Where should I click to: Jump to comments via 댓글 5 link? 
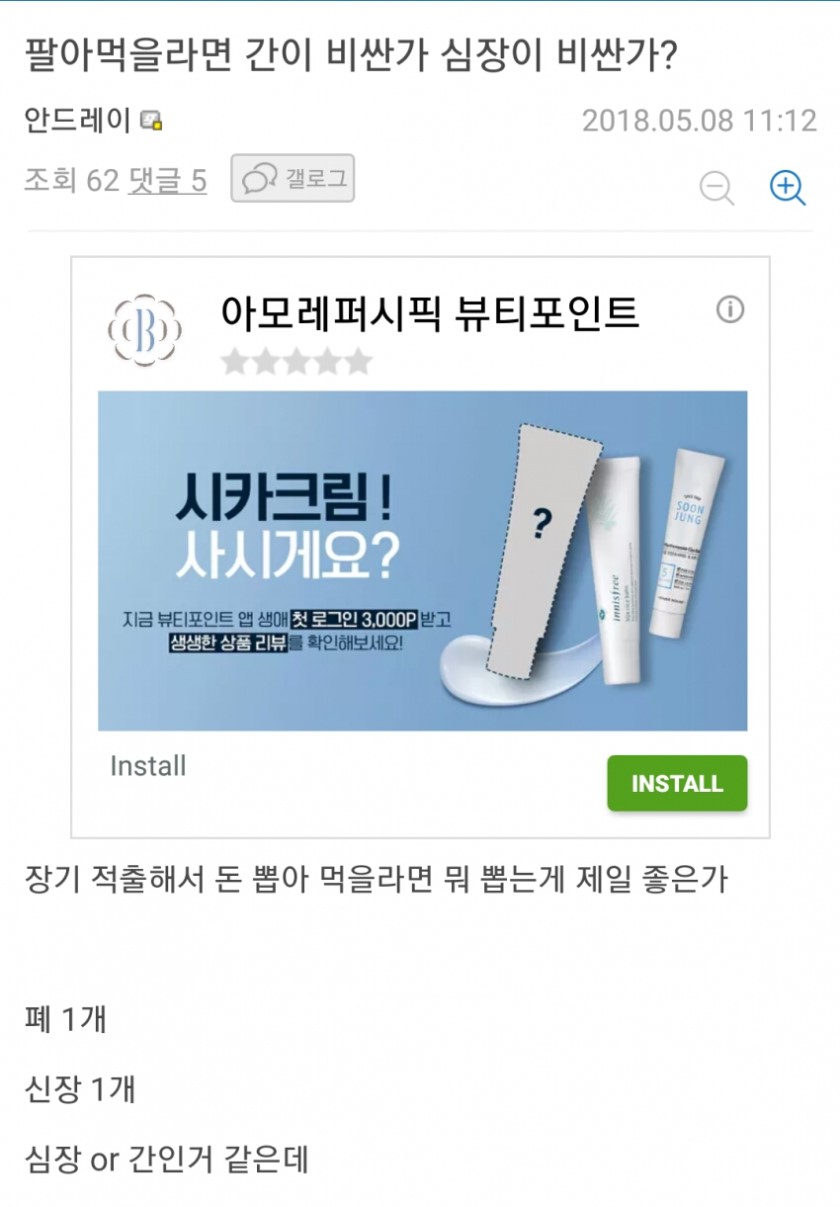[167, 181]
